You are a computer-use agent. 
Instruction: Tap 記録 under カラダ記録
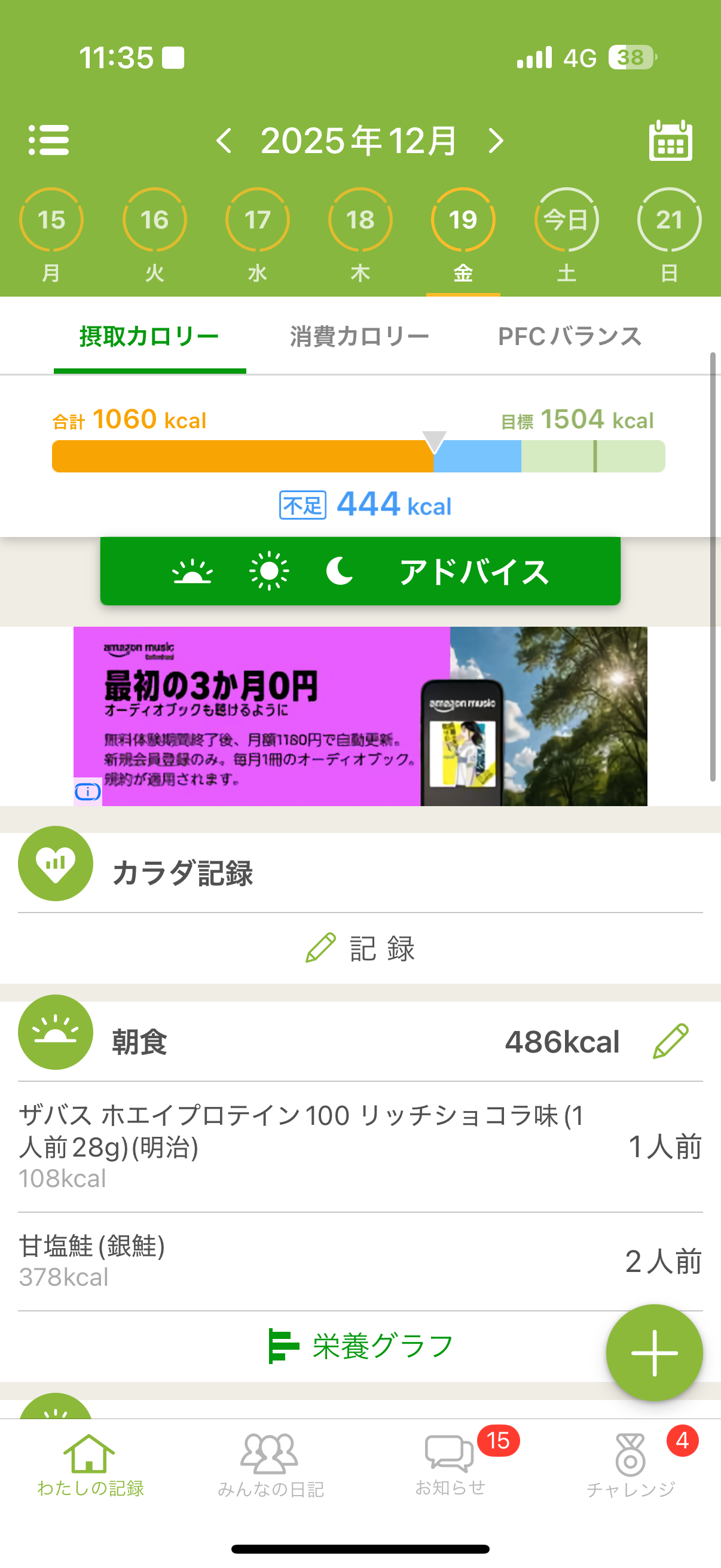coord(360,948)
